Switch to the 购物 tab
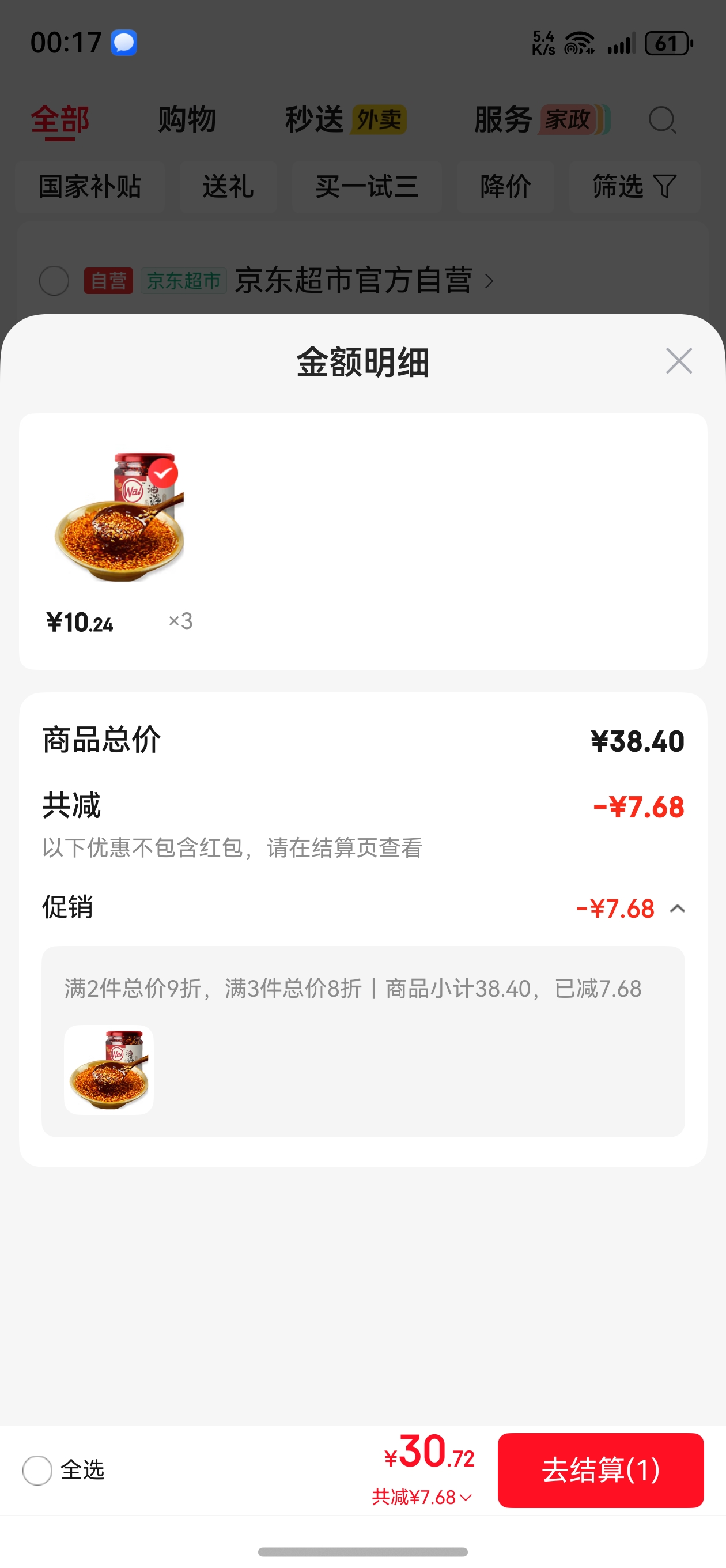726x1568 pixels. [x=187, y=120]
